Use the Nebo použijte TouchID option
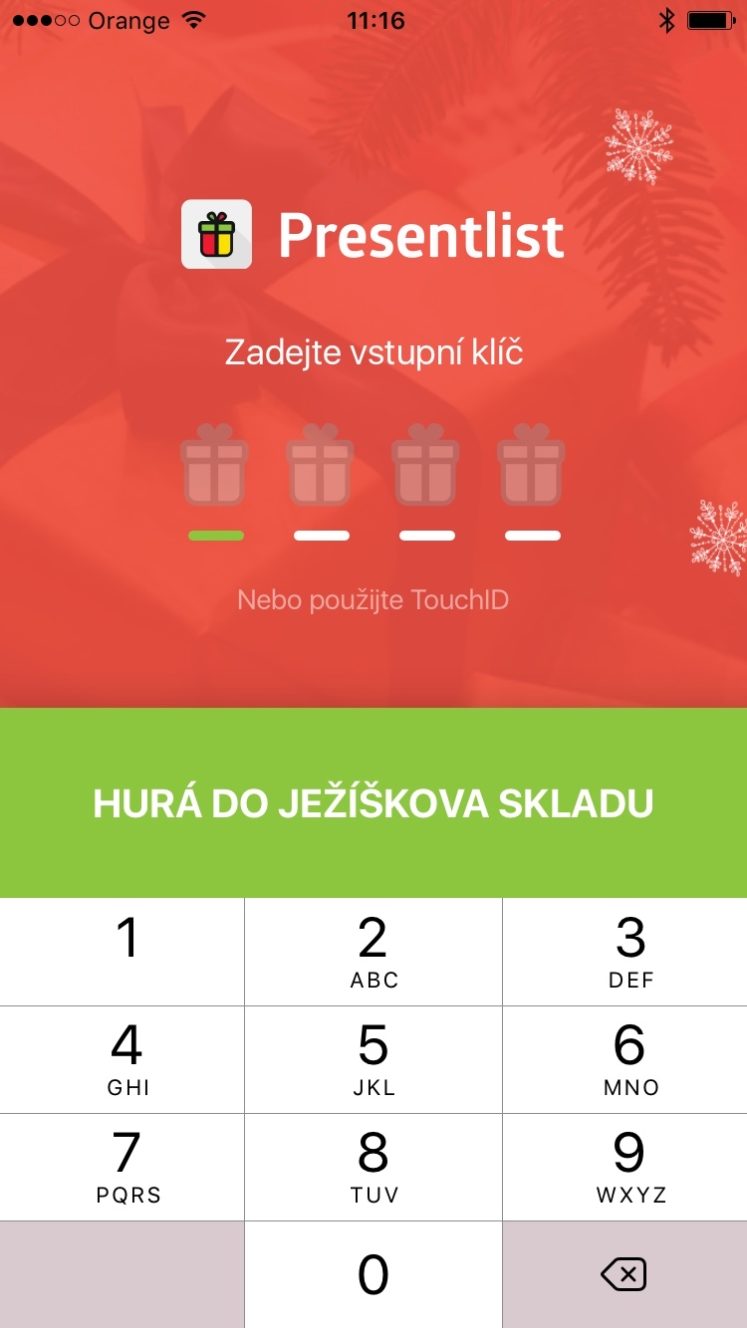 pyautogui.click(x=373, y=600)
